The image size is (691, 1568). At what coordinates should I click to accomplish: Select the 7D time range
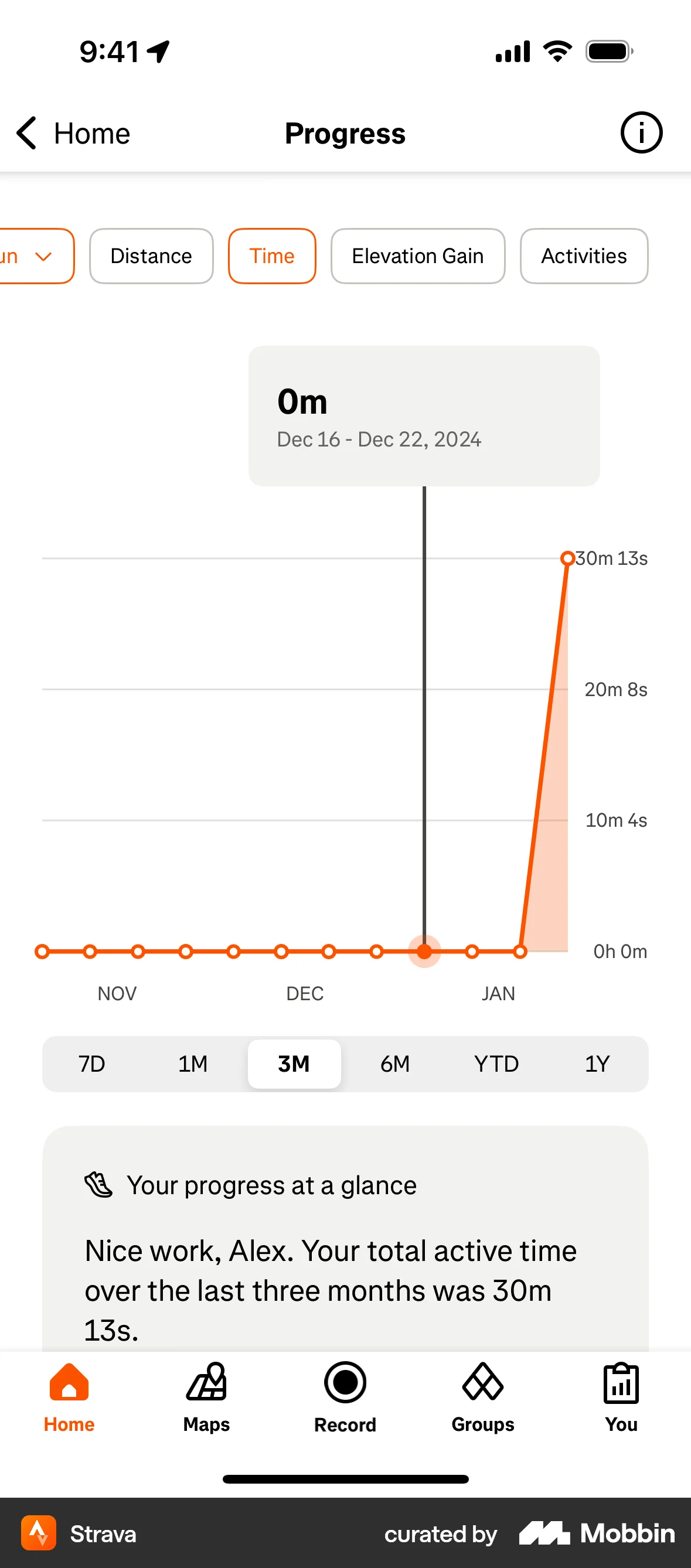(x=92, y=1064)
